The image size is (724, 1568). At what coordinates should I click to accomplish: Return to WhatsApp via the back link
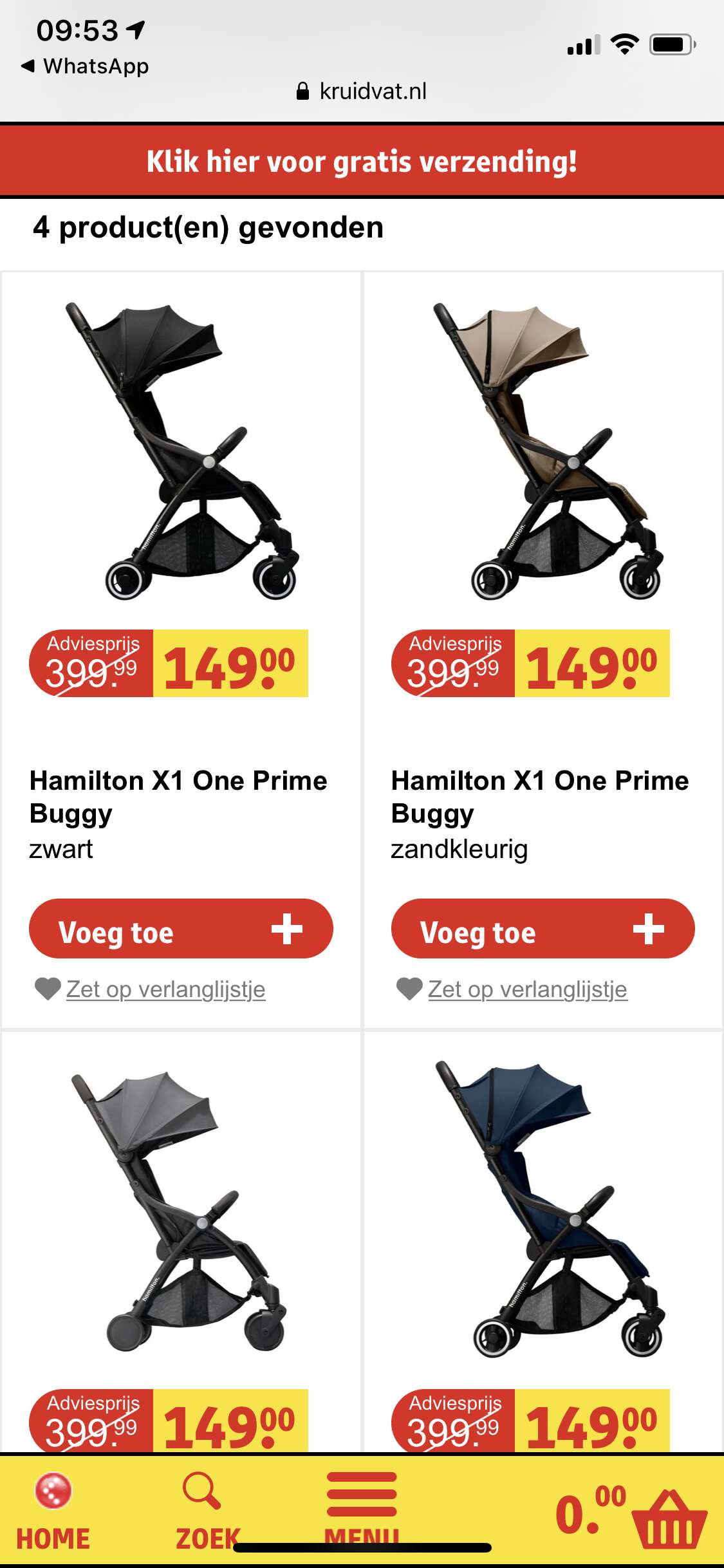(x=85, y=66)
